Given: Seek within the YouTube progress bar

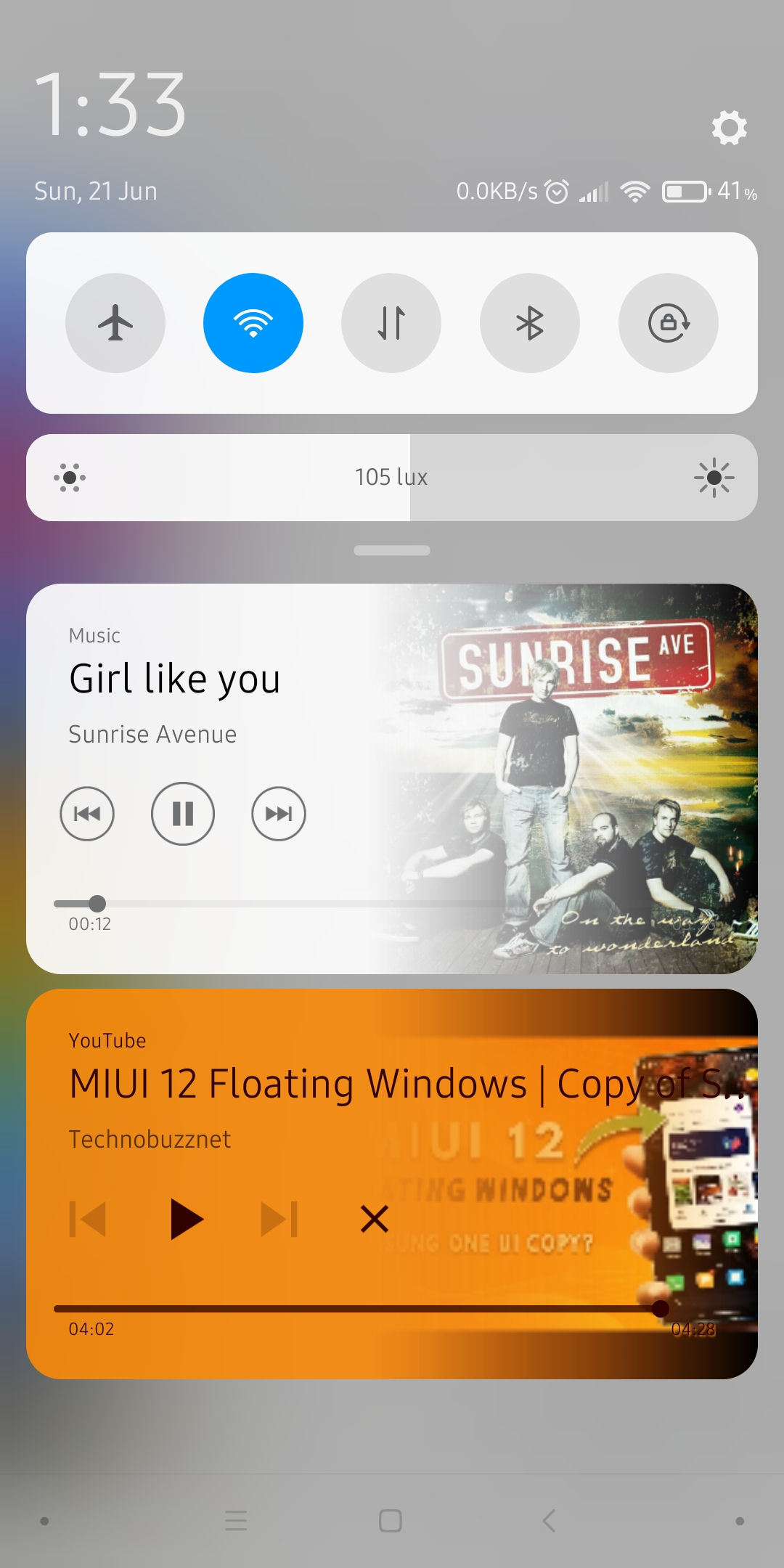Looking at the screenshot, I should pos(356,1309).
